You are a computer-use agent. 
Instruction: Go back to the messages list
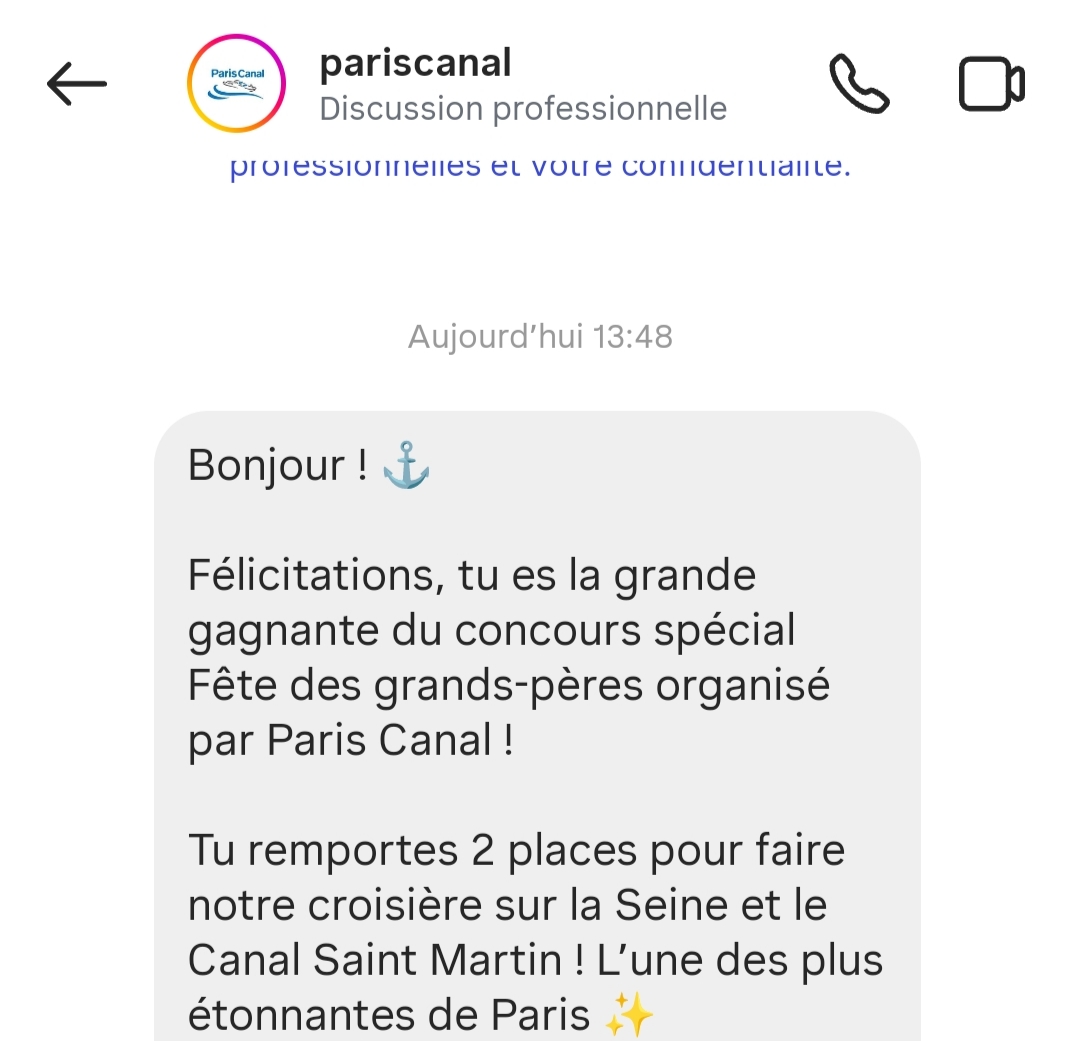click(76, 84)
